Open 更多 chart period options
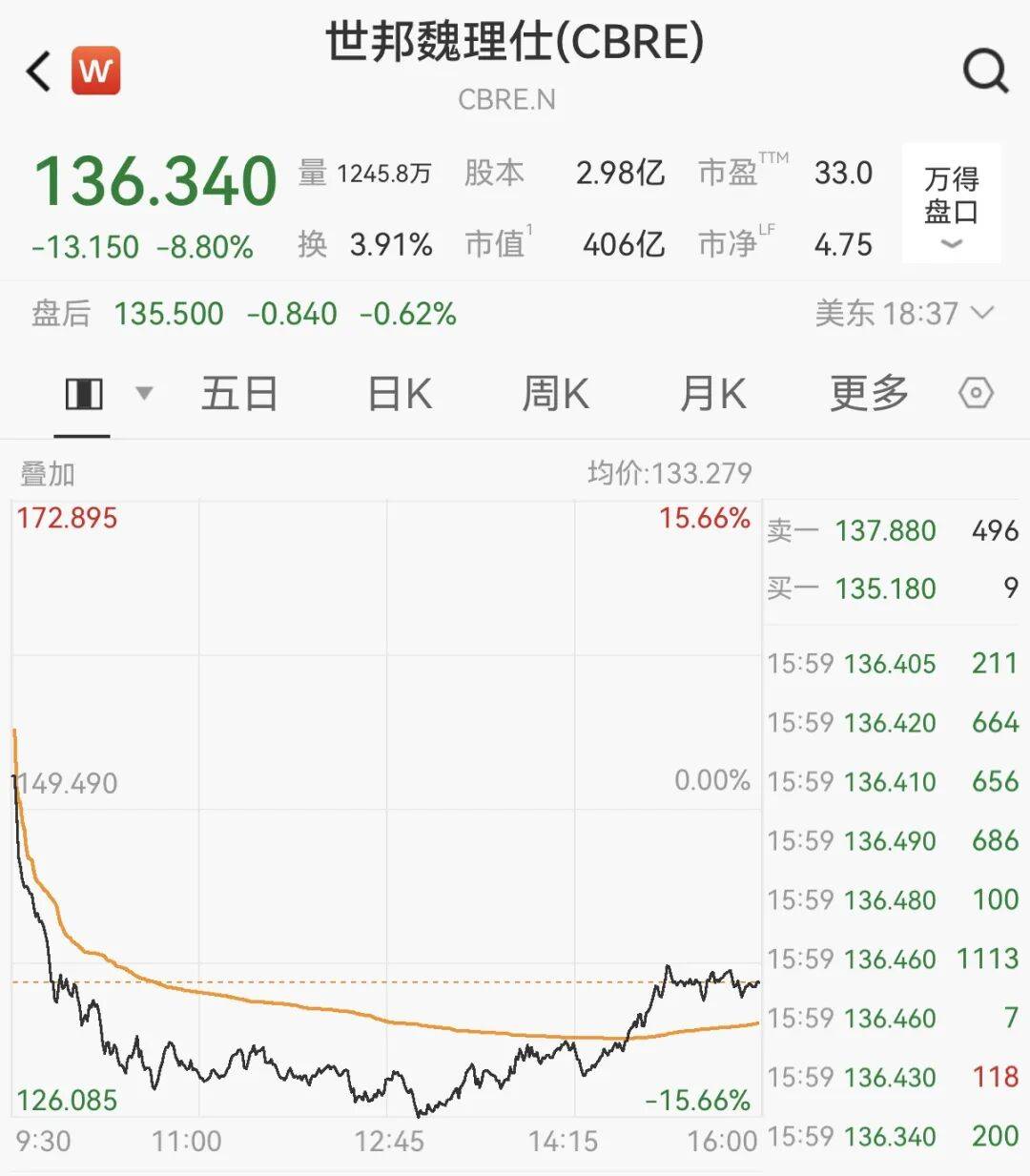Screen dimensions: 1030x1176 (x=869, y=393)
